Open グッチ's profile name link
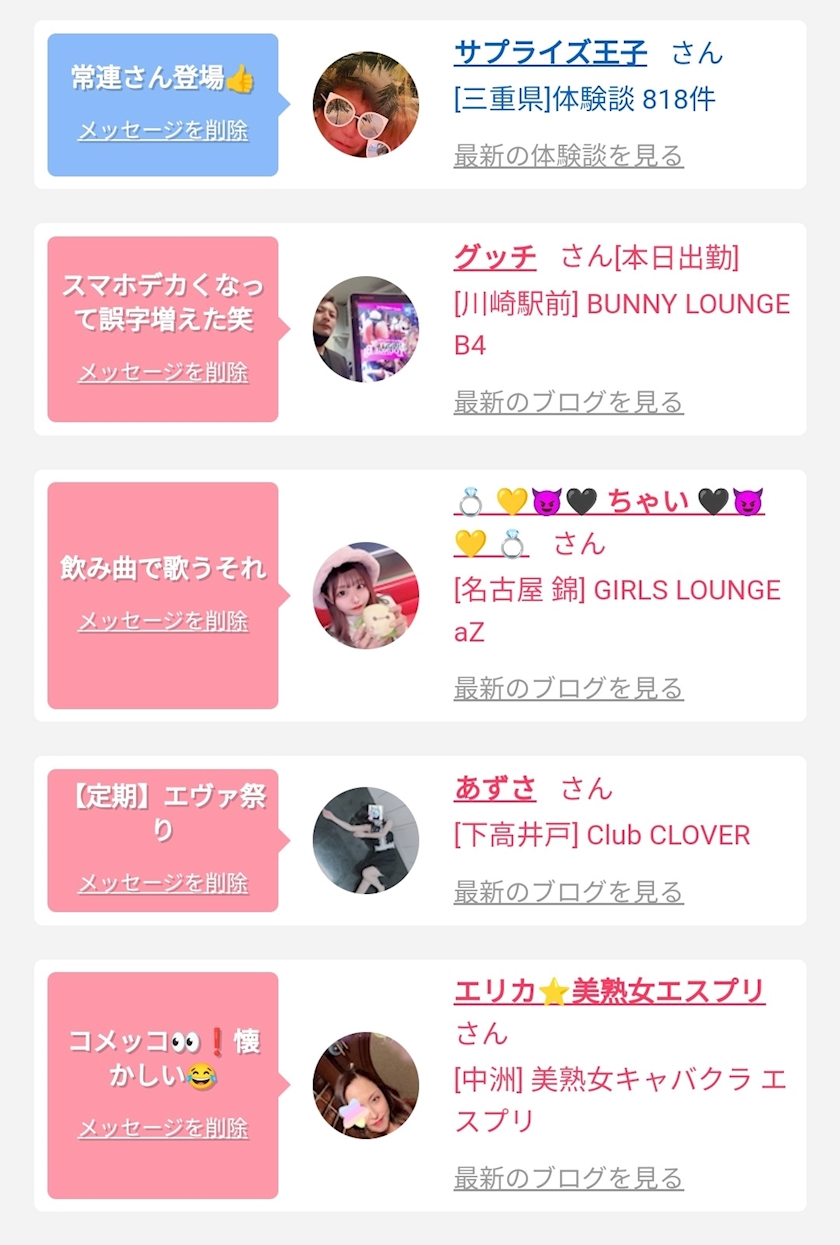Image resolution: width=840 pixels, height=1245 pixels. pos(495,258)
